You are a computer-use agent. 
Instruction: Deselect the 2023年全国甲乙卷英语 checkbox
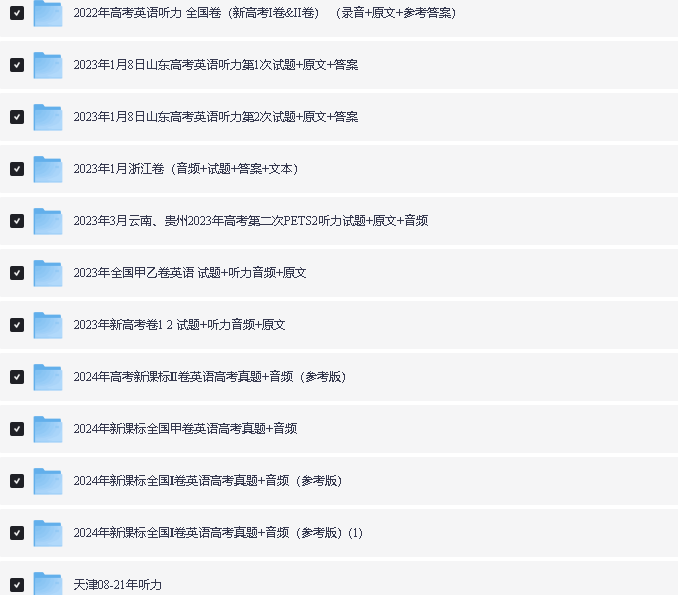pyautogui.click(x=17, y=273)
